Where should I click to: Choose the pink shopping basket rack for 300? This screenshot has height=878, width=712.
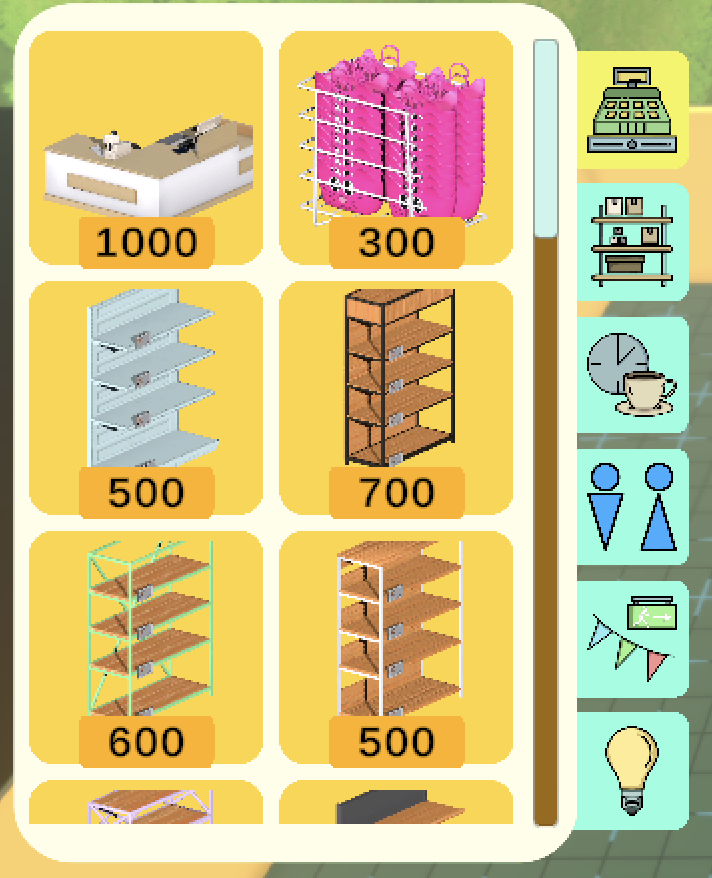(396, 148)
